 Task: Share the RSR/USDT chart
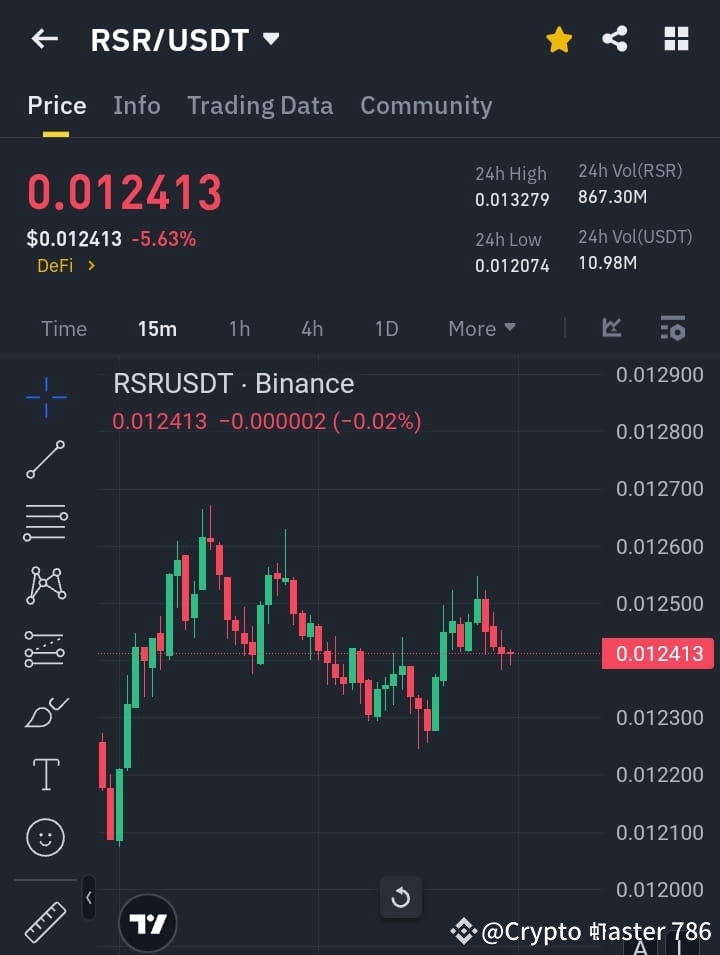pyautogui.click(x=616, y=39)
